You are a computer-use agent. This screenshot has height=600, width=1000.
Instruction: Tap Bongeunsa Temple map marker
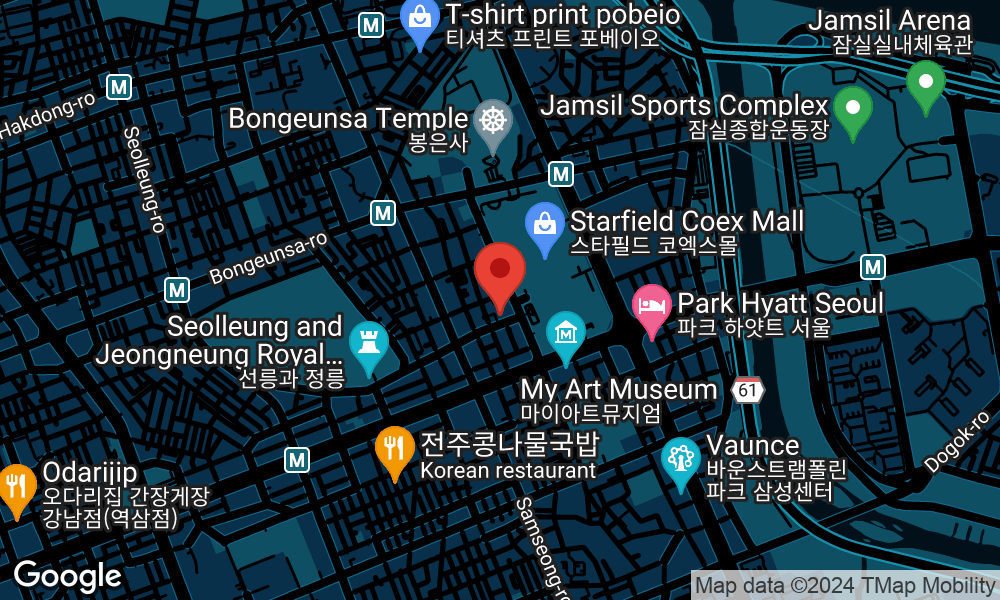(x=492, y=123)
